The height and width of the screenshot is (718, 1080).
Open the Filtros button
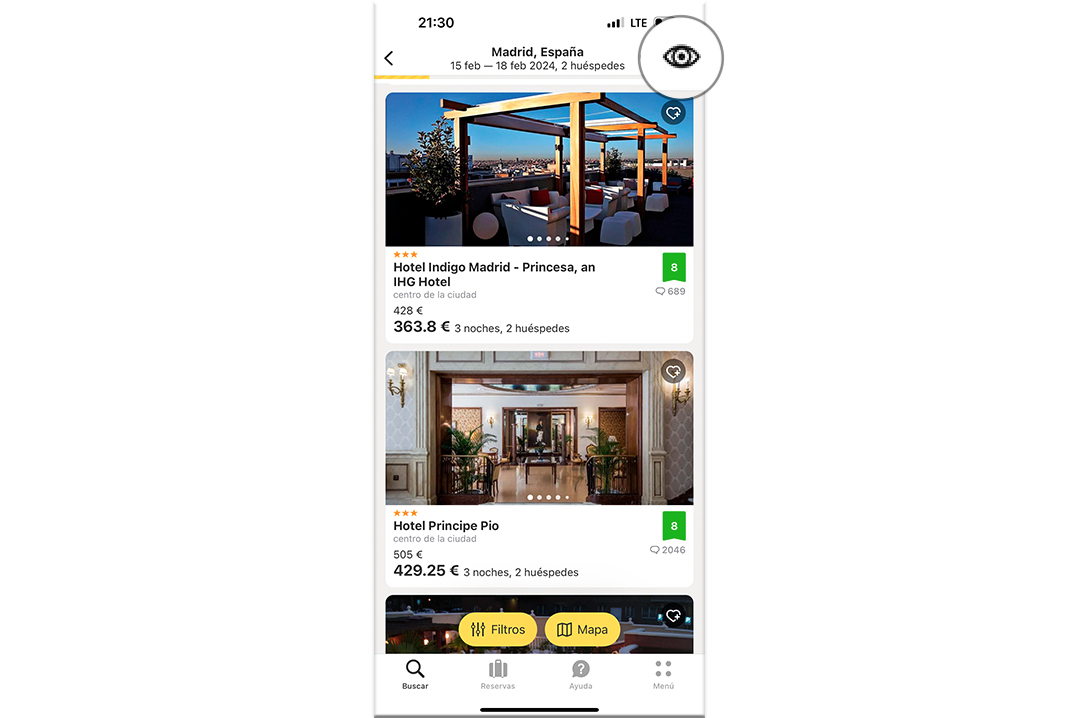497,629
